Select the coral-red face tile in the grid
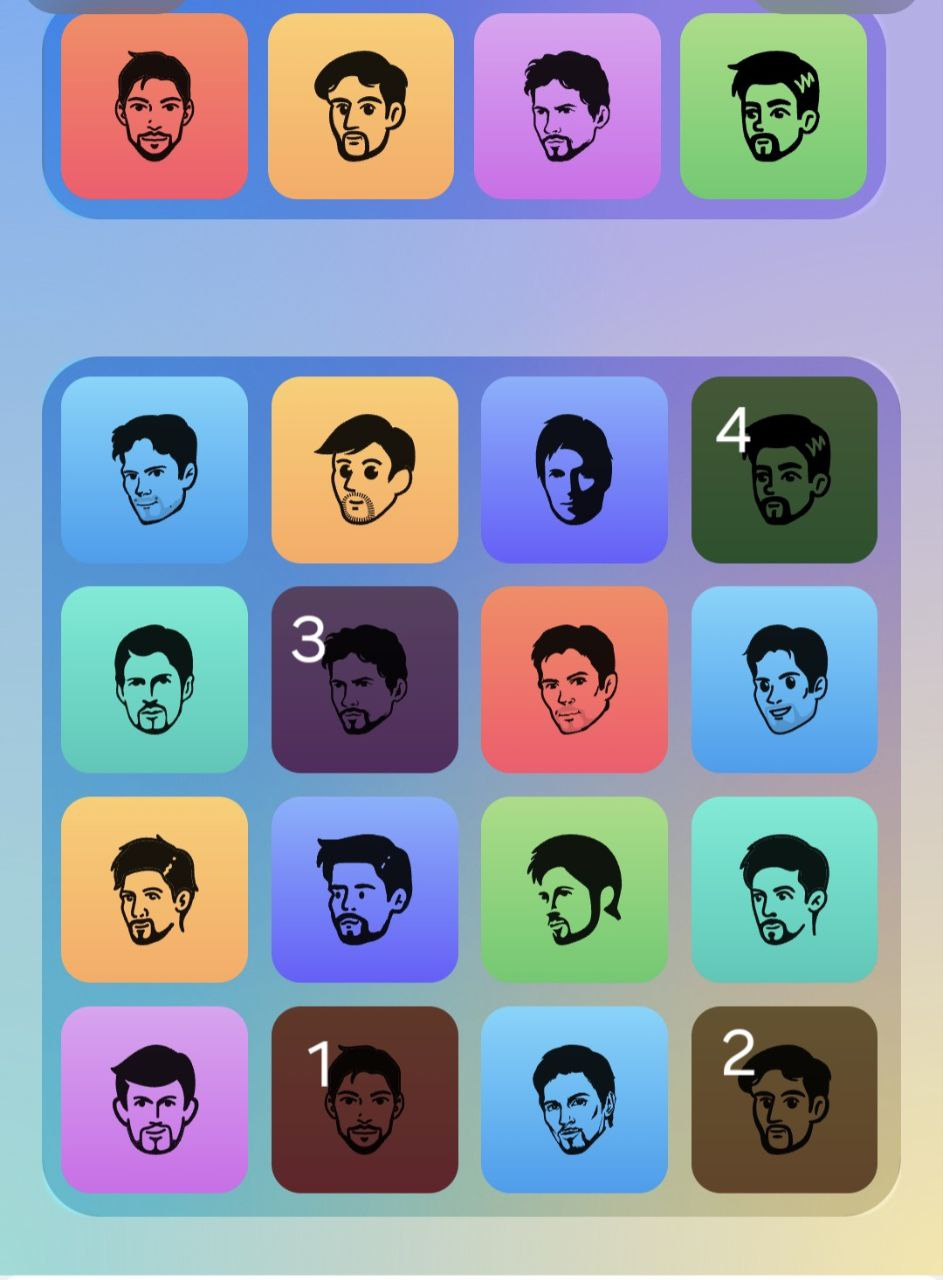 (x=574, y=679)
